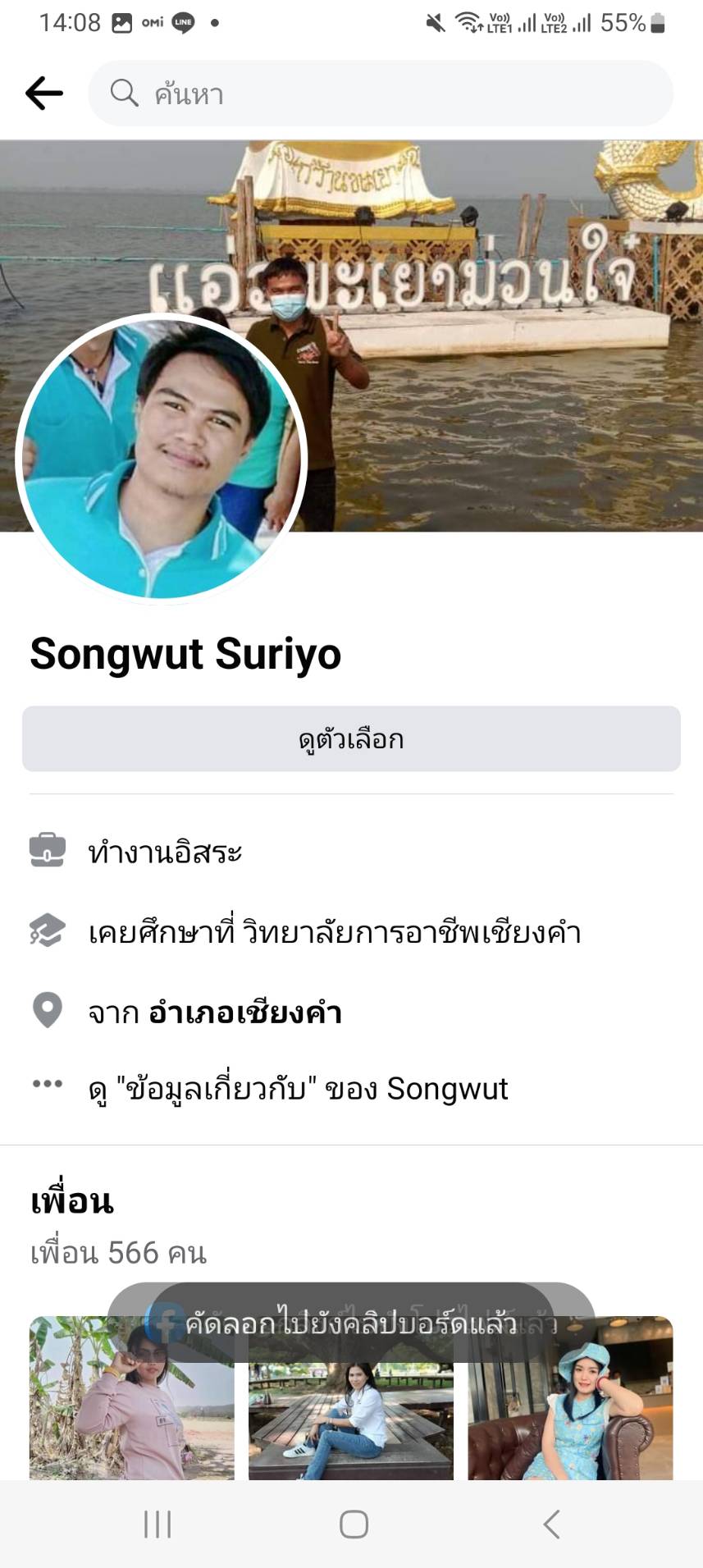Go to the phone home screen

[x=354, y=1525]
